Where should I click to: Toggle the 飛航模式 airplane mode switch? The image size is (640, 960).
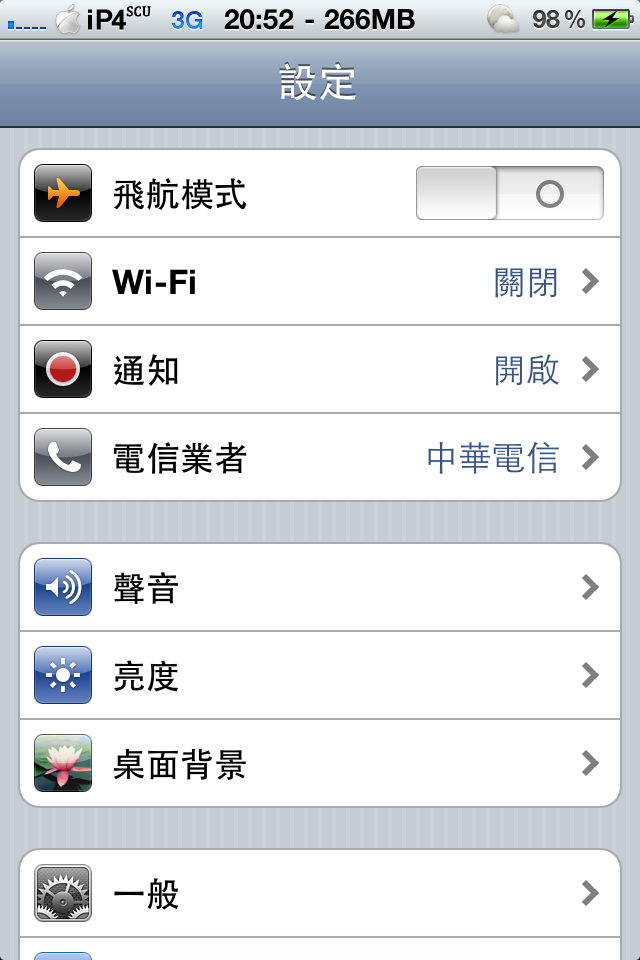click(x=509, y=193)
